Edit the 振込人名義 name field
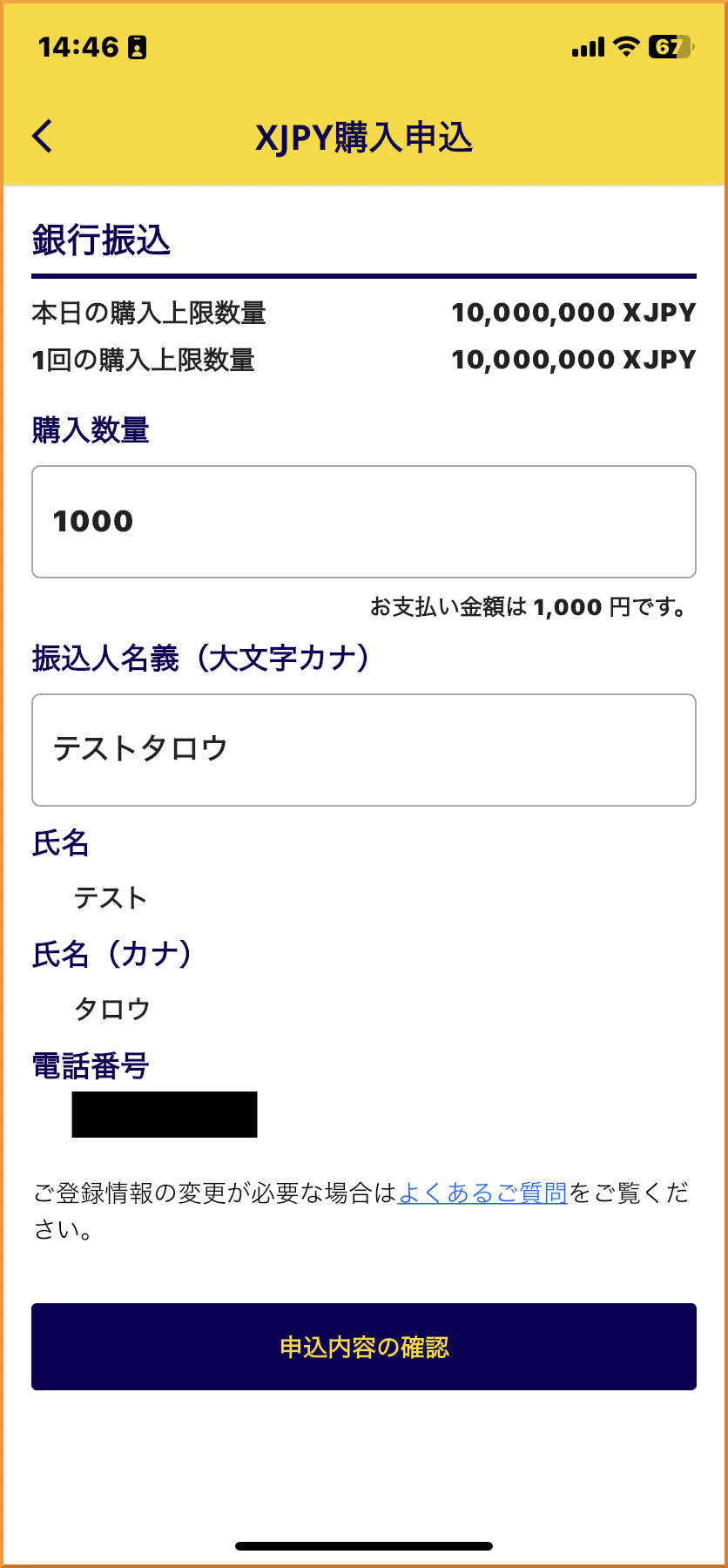 click(363, 750)
